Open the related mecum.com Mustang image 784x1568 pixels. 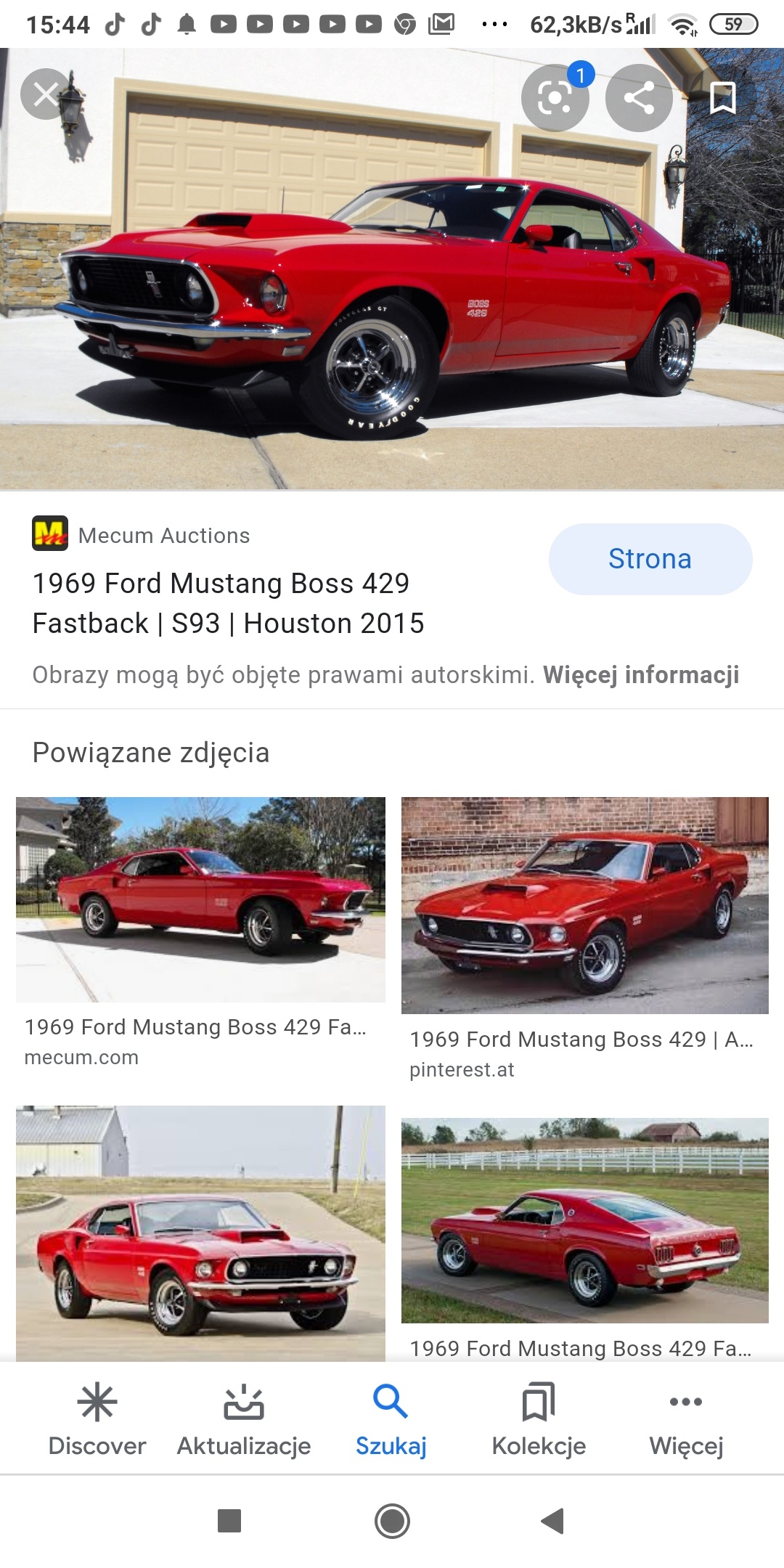(200, 899)
